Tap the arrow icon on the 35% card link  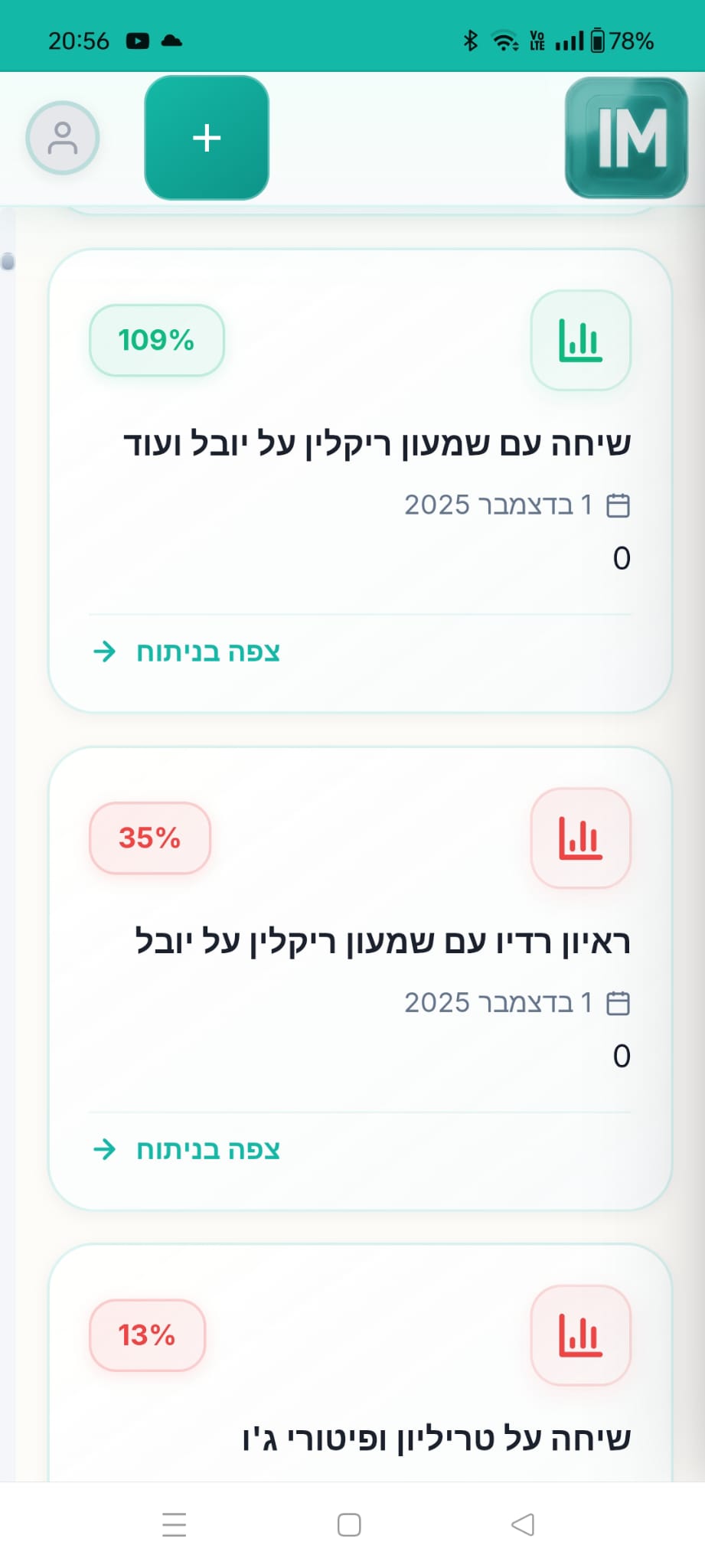pyautogui.click(x=106, y=1150)
